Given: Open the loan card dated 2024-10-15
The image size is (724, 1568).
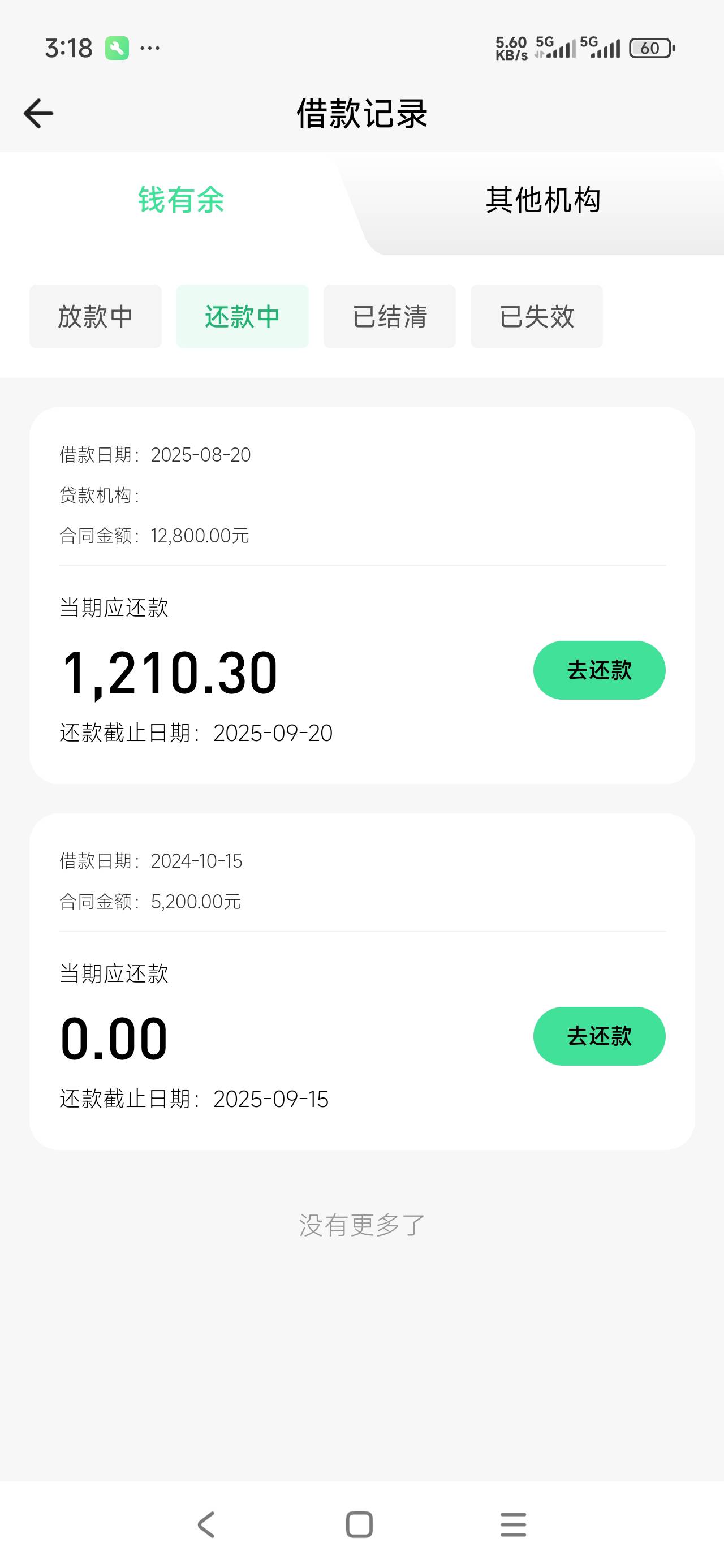Looking at the screenshot, I should (361, 981).
